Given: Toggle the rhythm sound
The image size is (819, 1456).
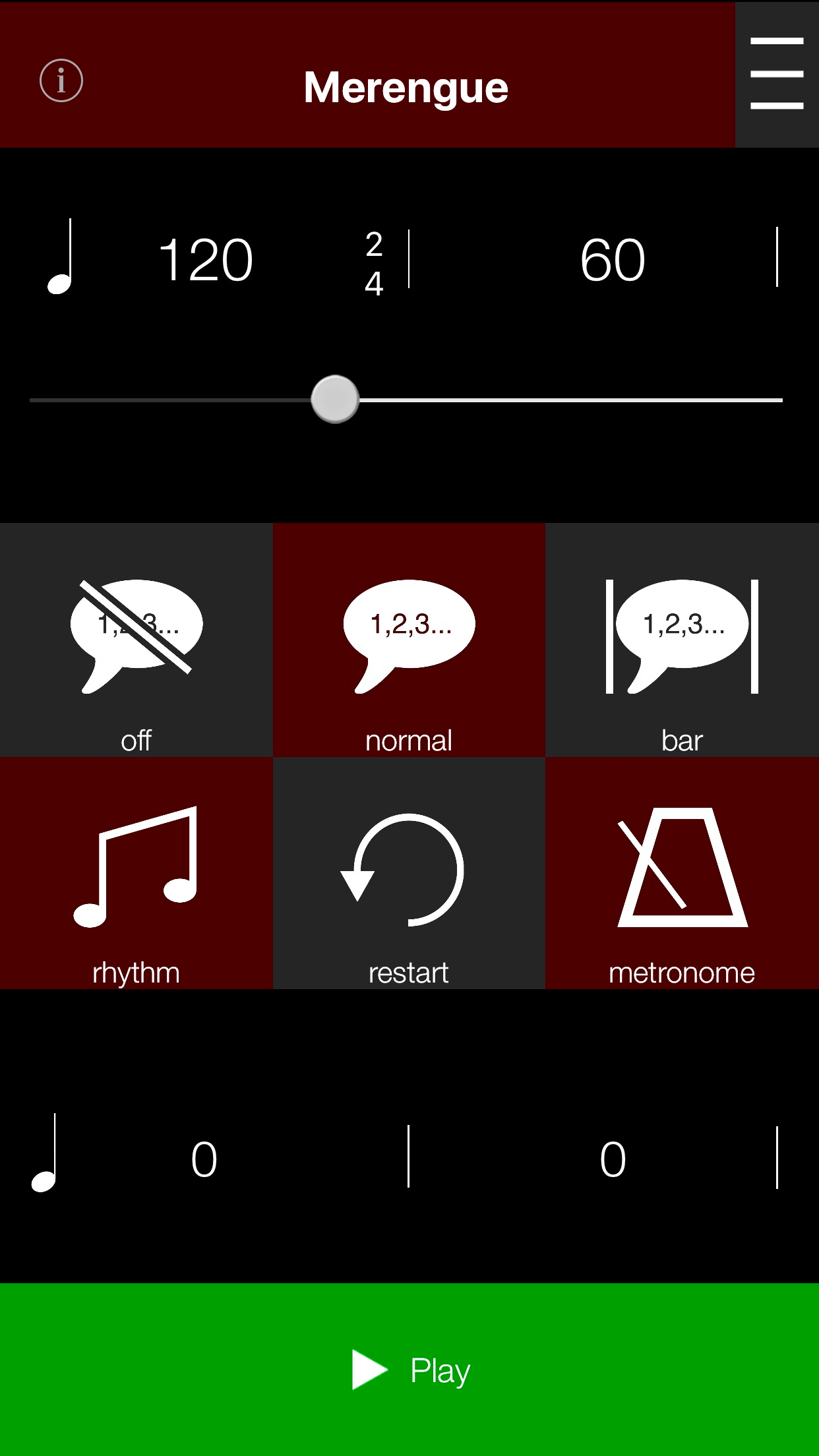Looking at the screenshot, I should (136, 872).
